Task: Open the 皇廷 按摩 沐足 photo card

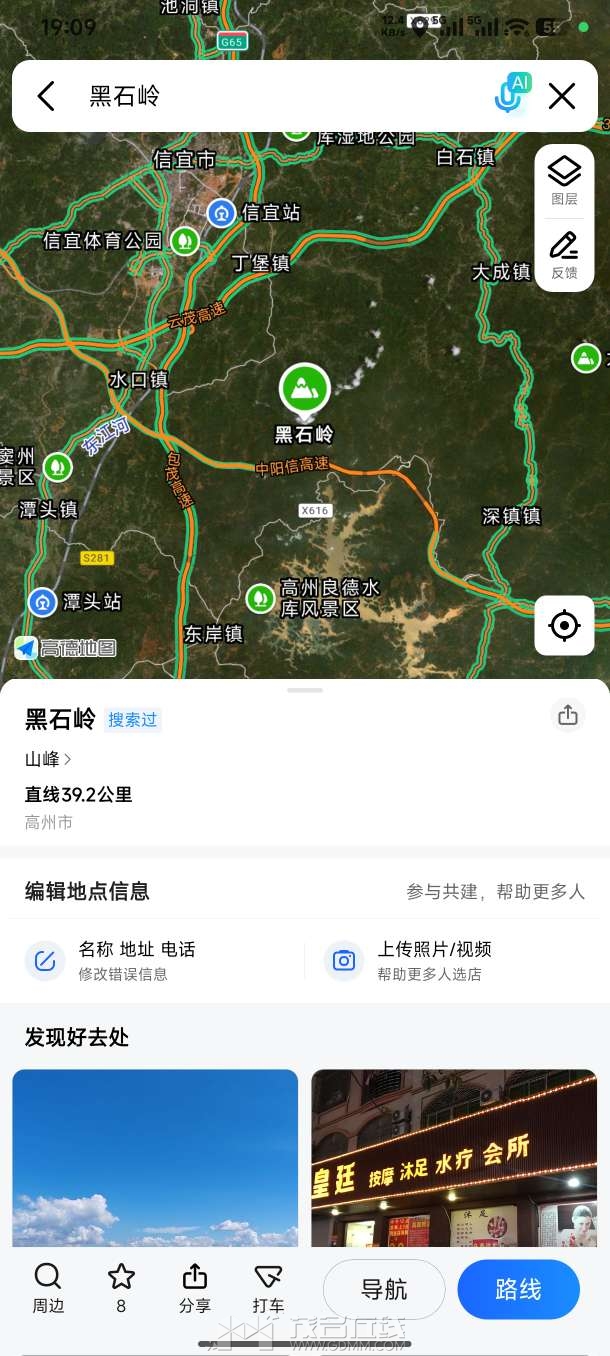Action: (454, 1158)
